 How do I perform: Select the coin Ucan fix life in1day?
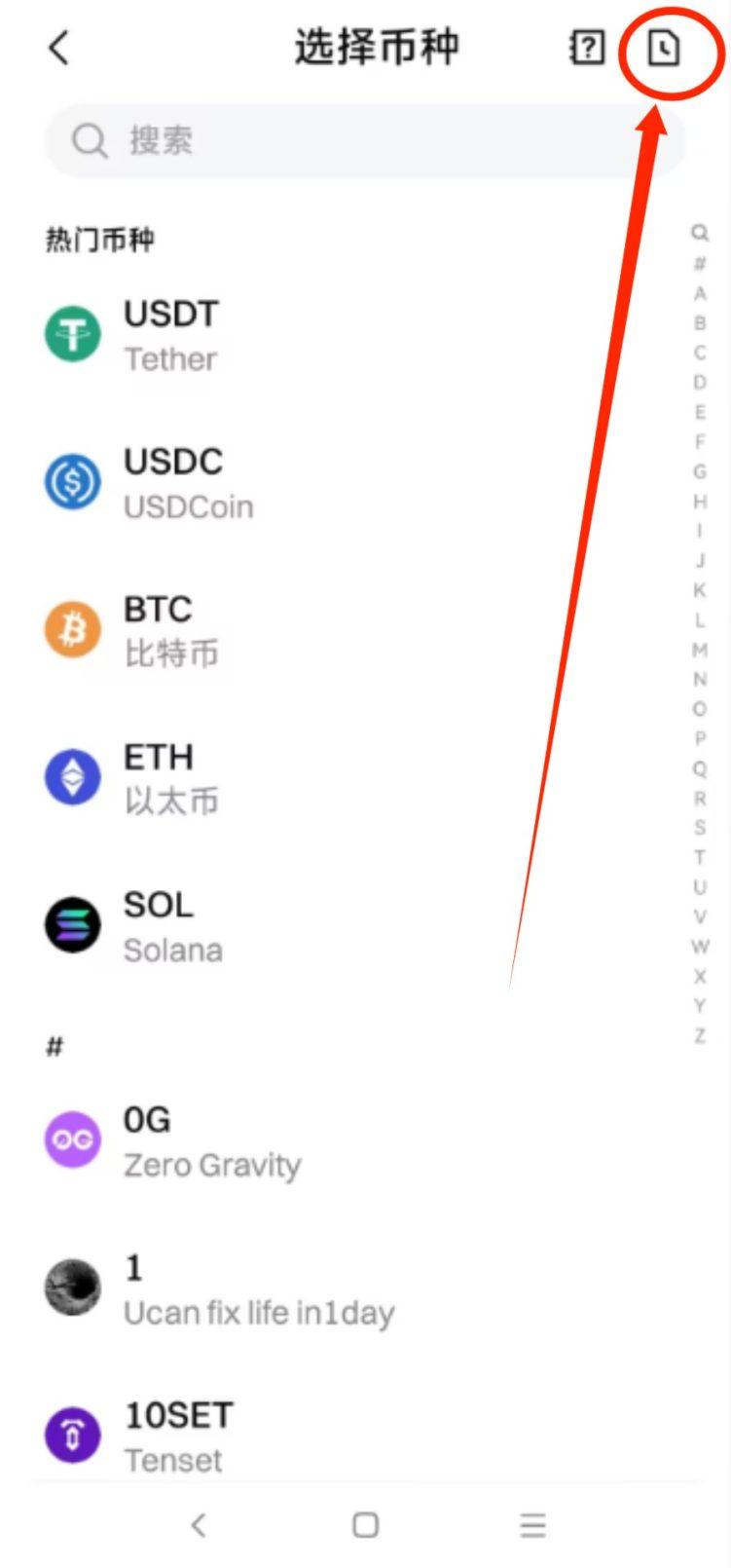click(258, 1288)
